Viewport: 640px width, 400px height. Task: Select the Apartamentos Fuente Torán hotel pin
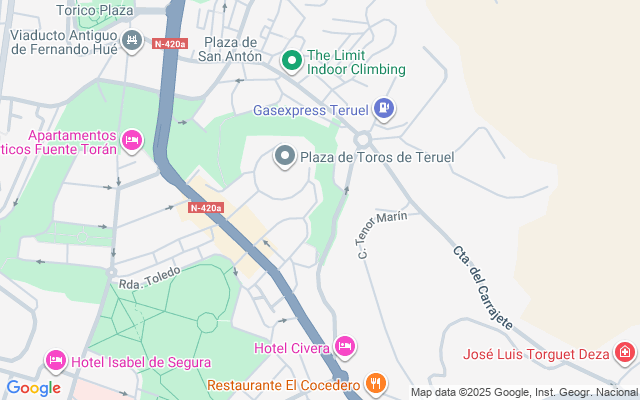(x=131, y=139)
